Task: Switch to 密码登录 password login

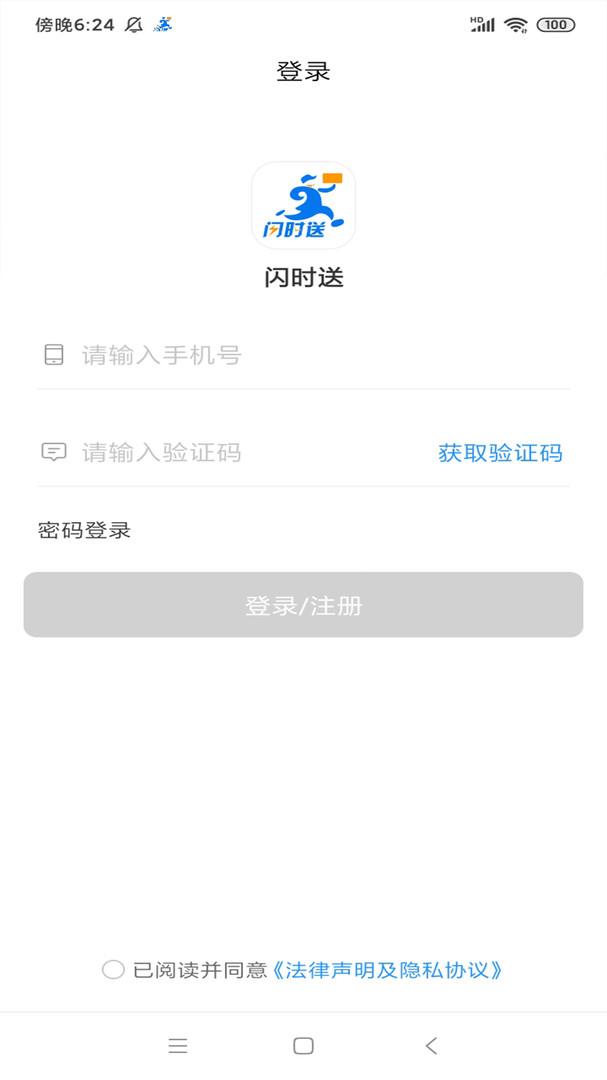Action: pos(84,530)
